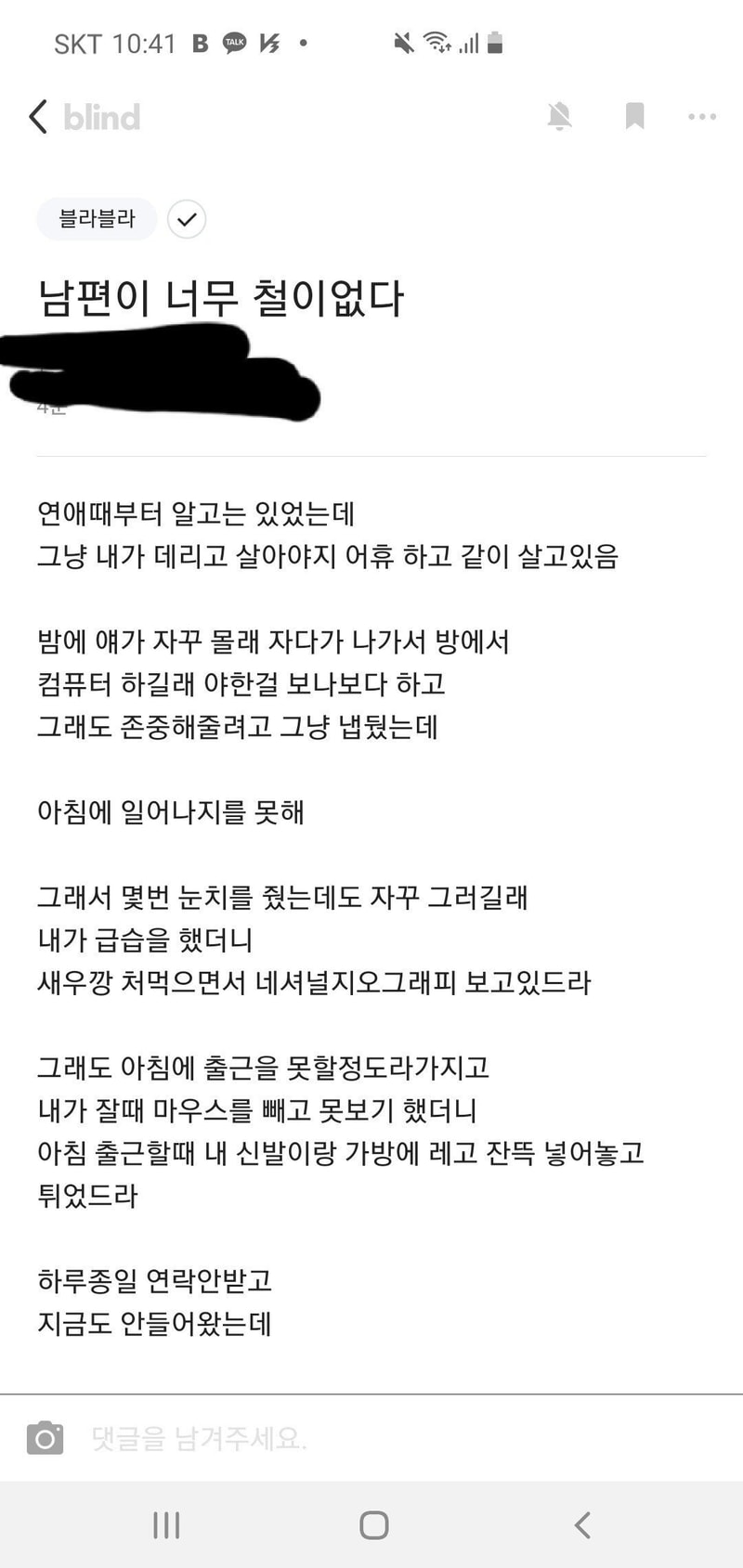Tap the system back button

pos(582,1525)
